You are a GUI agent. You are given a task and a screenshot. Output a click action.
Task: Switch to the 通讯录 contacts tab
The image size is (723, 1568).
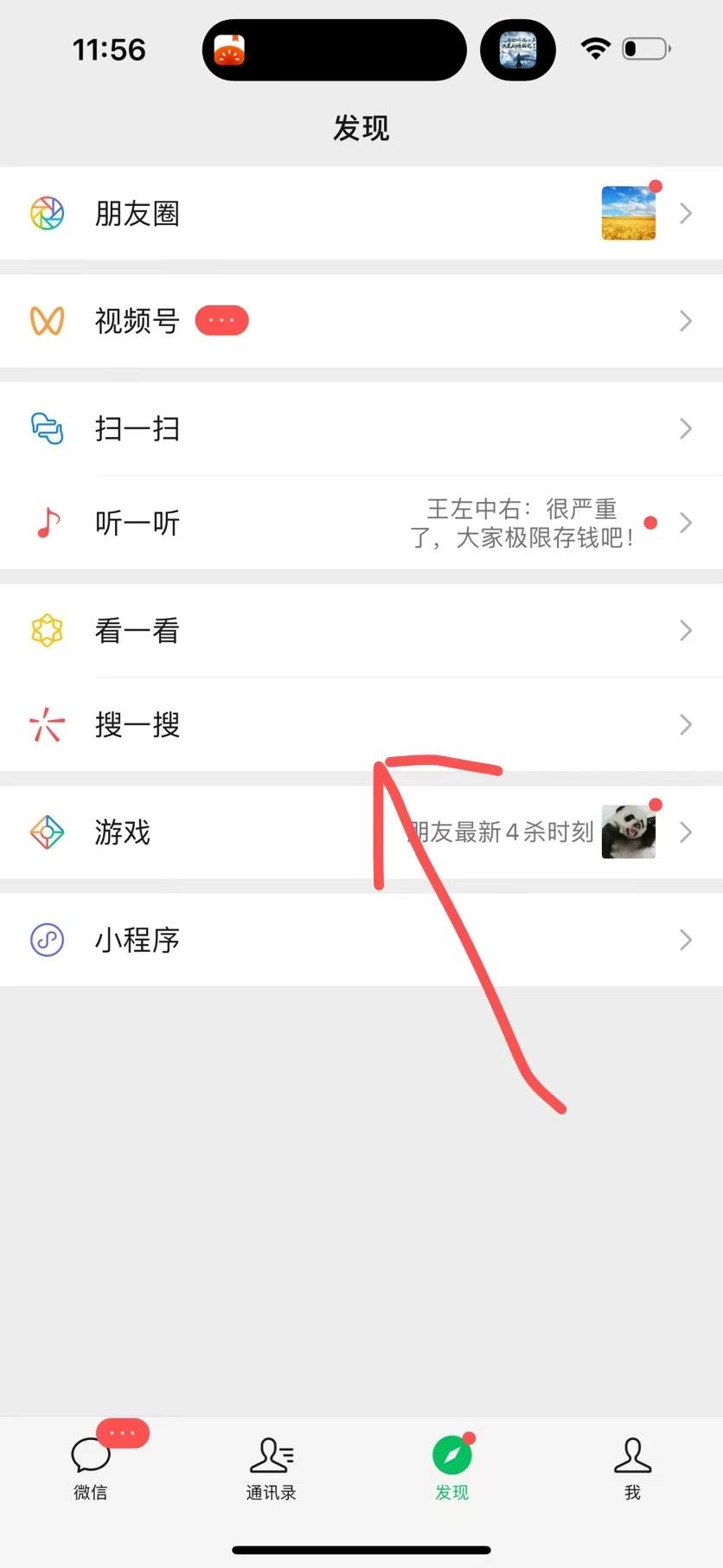coord(271,1468)
